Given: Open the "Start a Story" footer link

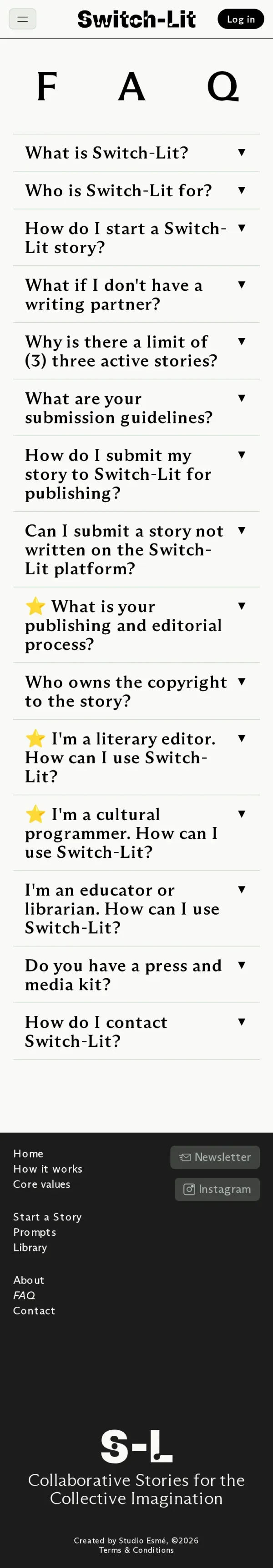Looking at the screenshot, I should 47,1216.
